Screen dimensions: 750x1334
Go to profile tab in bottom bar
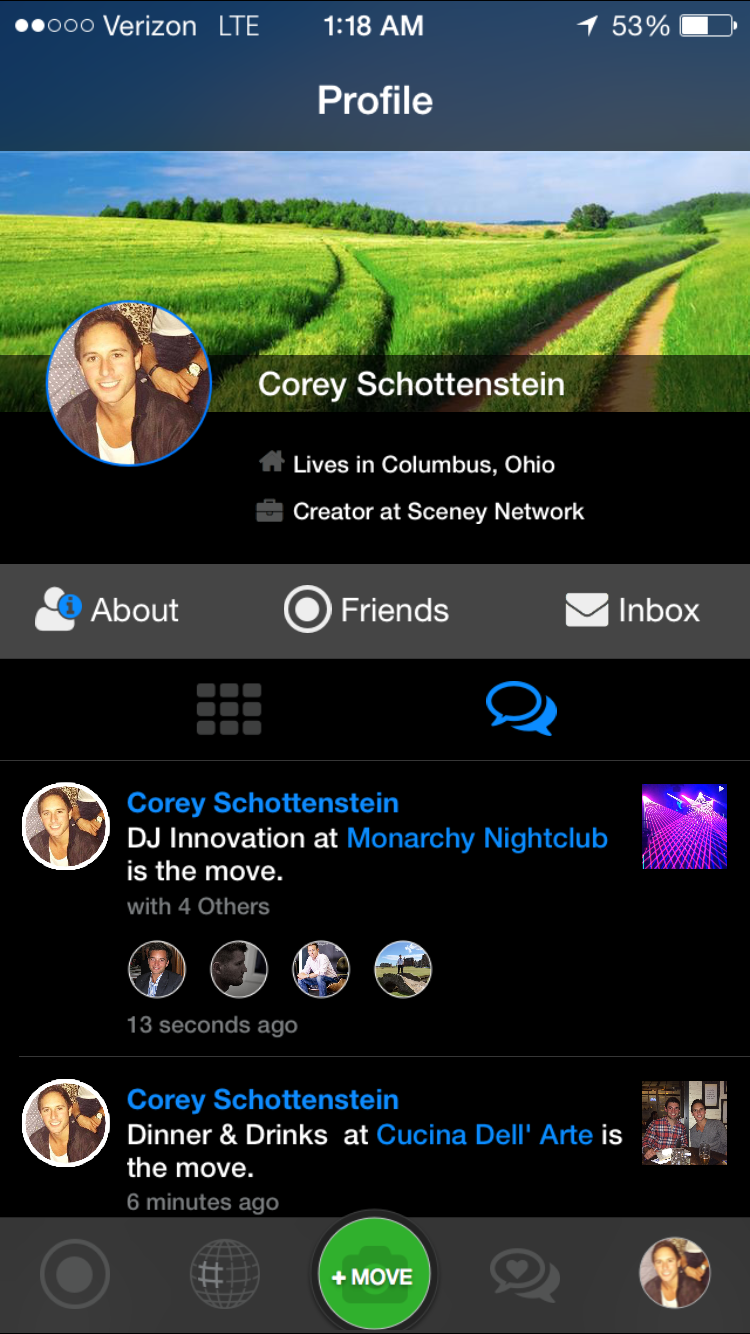pyautogui.click(x=674, y=1273)
